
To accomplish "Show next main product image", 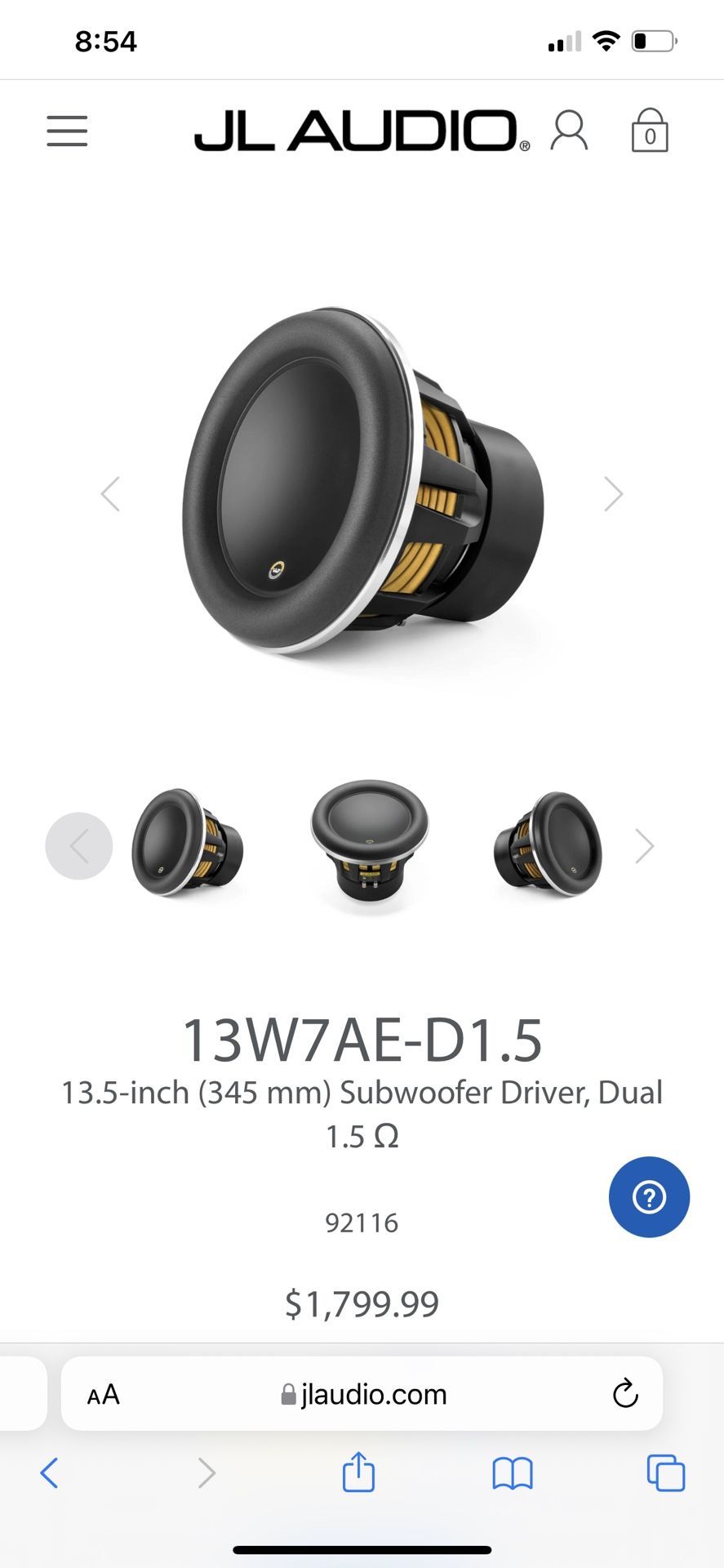I will click(613, 494).
